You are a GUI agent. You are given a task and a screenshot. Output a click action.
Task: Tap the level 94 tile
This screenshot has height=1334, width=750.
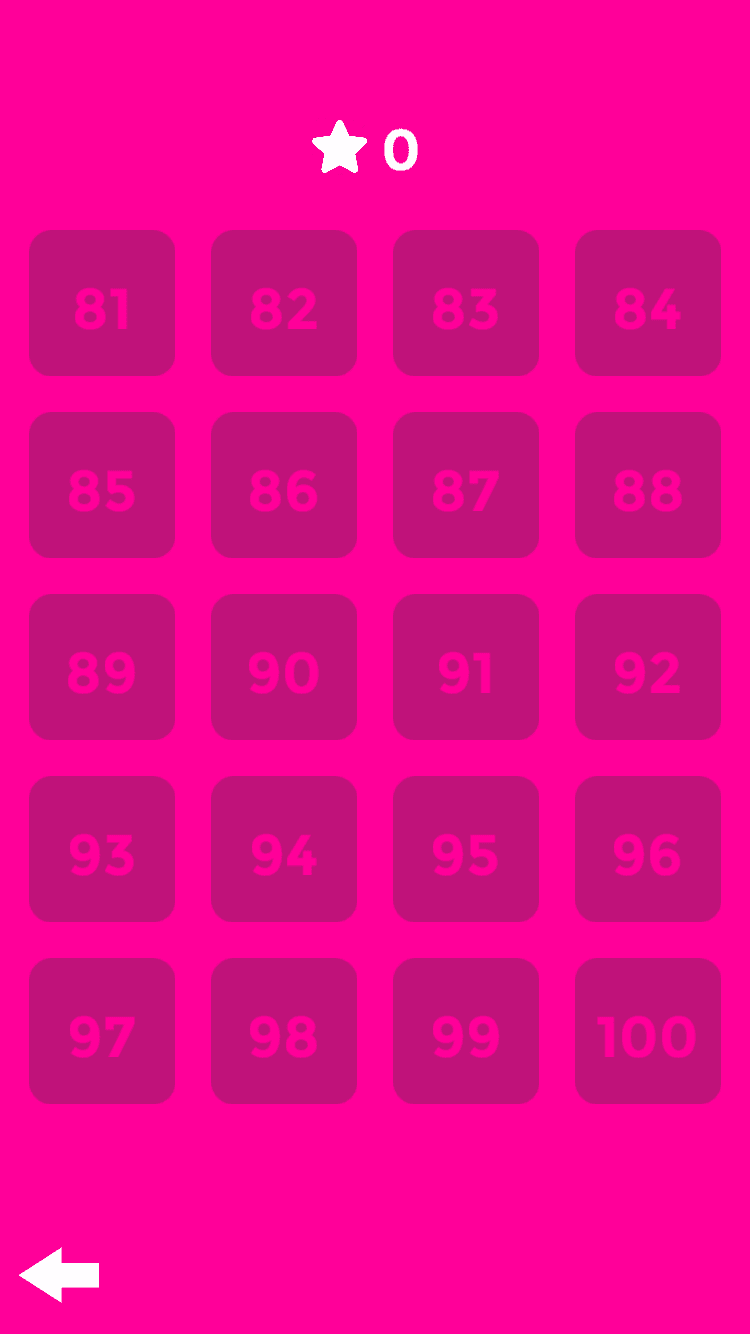click(284, 849)
